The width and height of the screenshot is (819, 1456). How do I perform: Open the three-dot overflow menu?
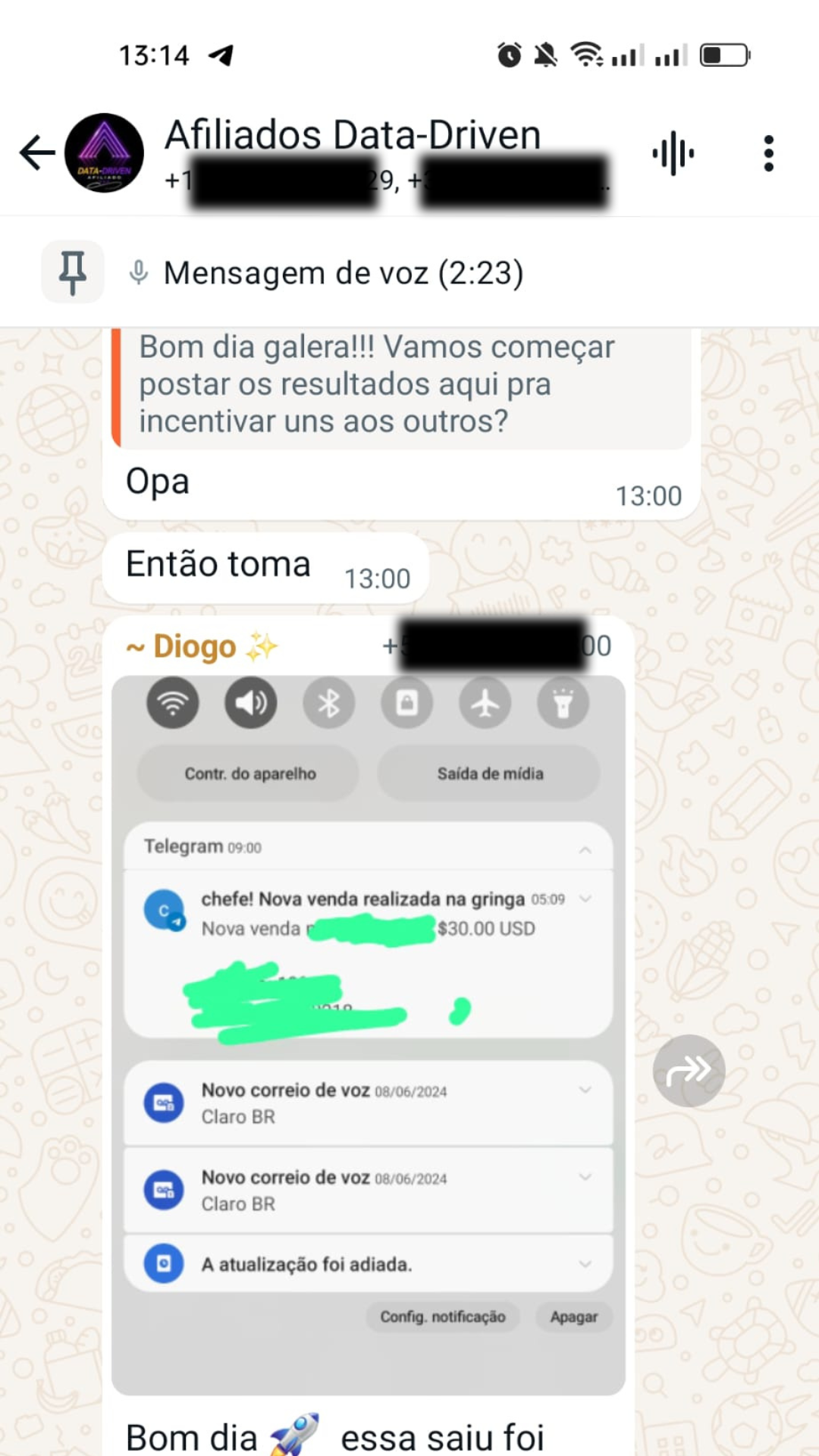tap(768, 154)
